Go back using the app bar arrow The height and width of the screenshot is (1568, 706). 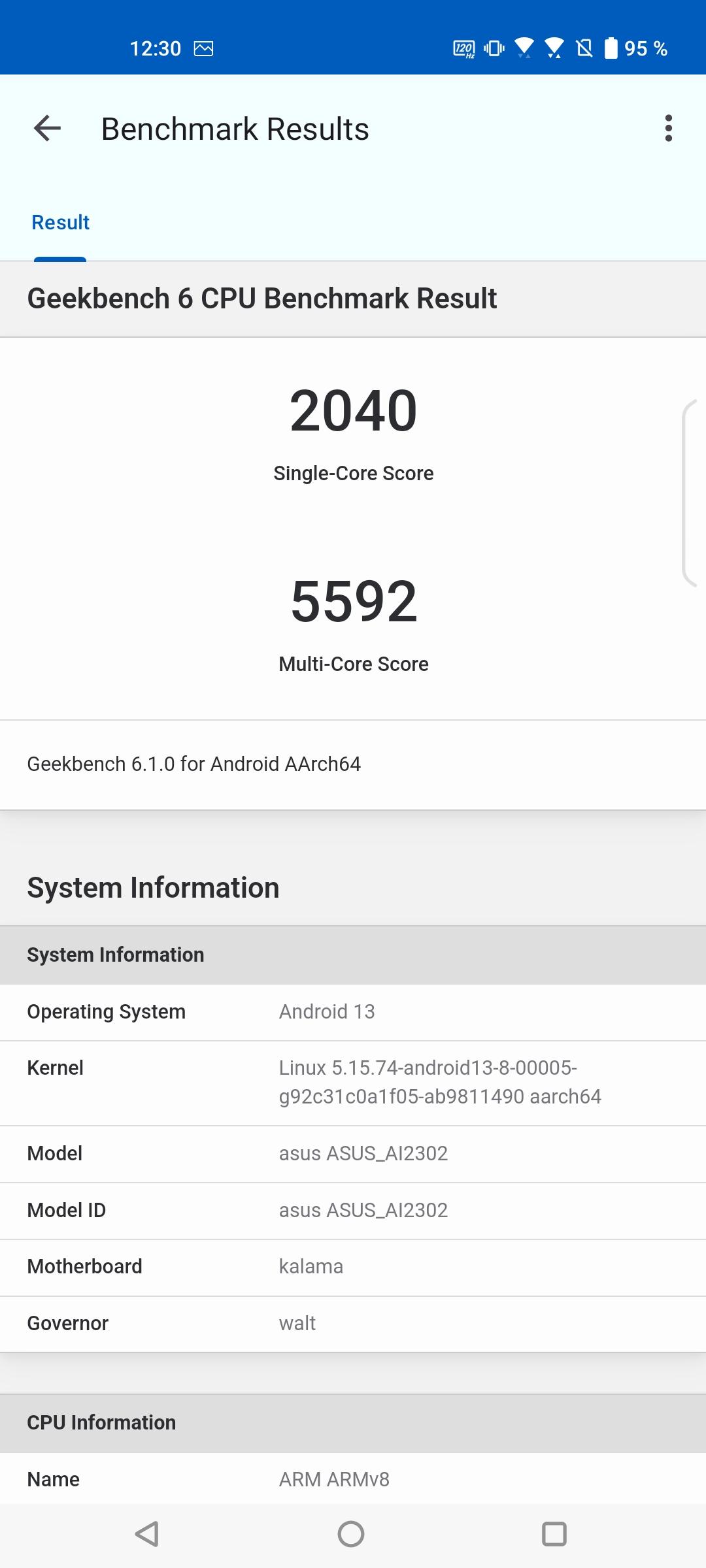point(47,128)
